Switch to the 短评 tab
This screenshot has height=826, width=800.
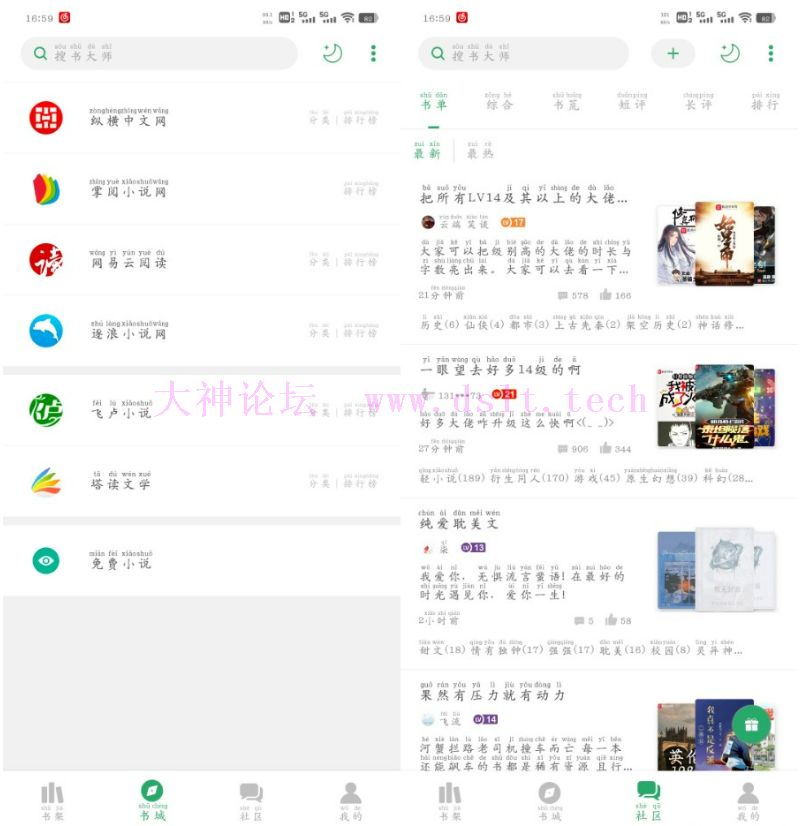point(632,102)
